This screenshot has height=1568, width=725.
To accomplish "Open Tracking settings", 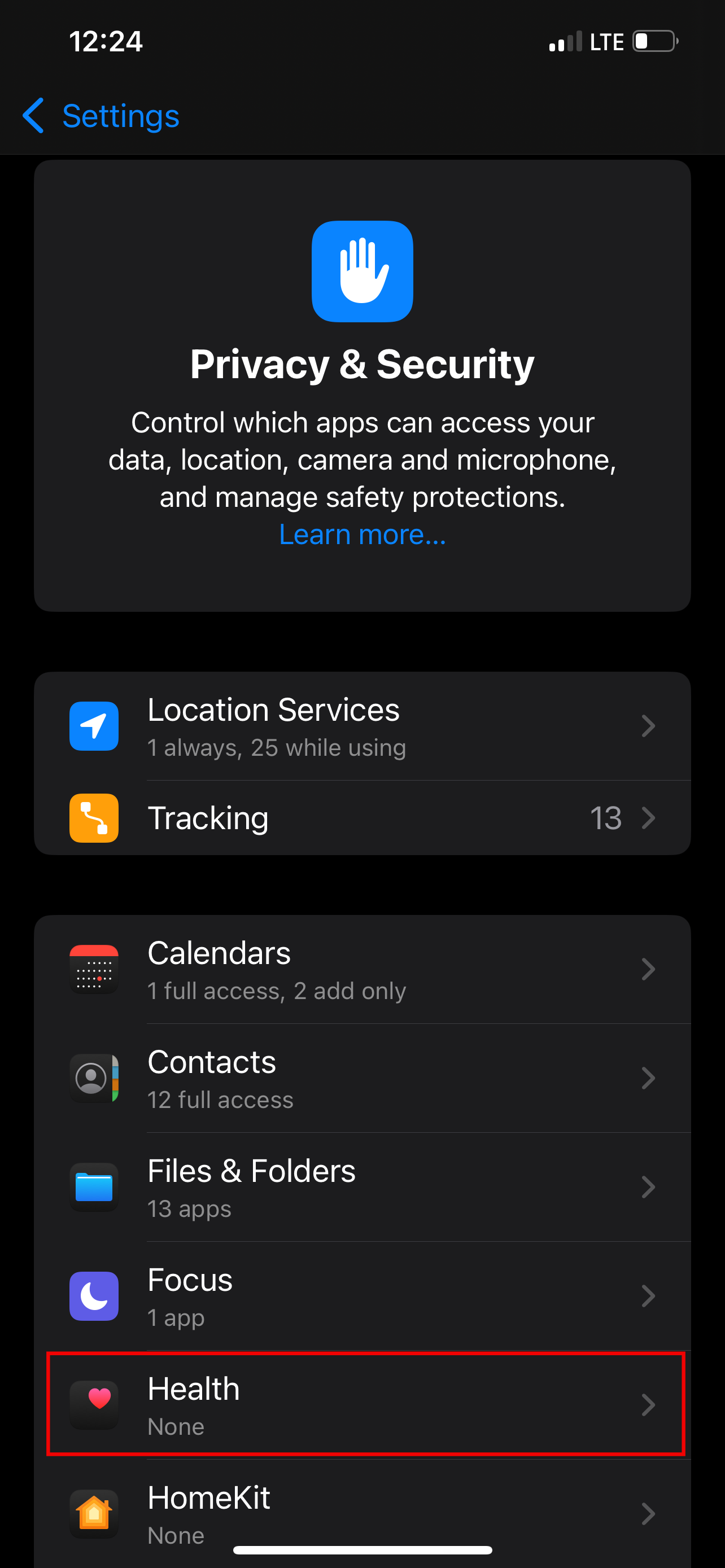I will (x=362, y=818).
